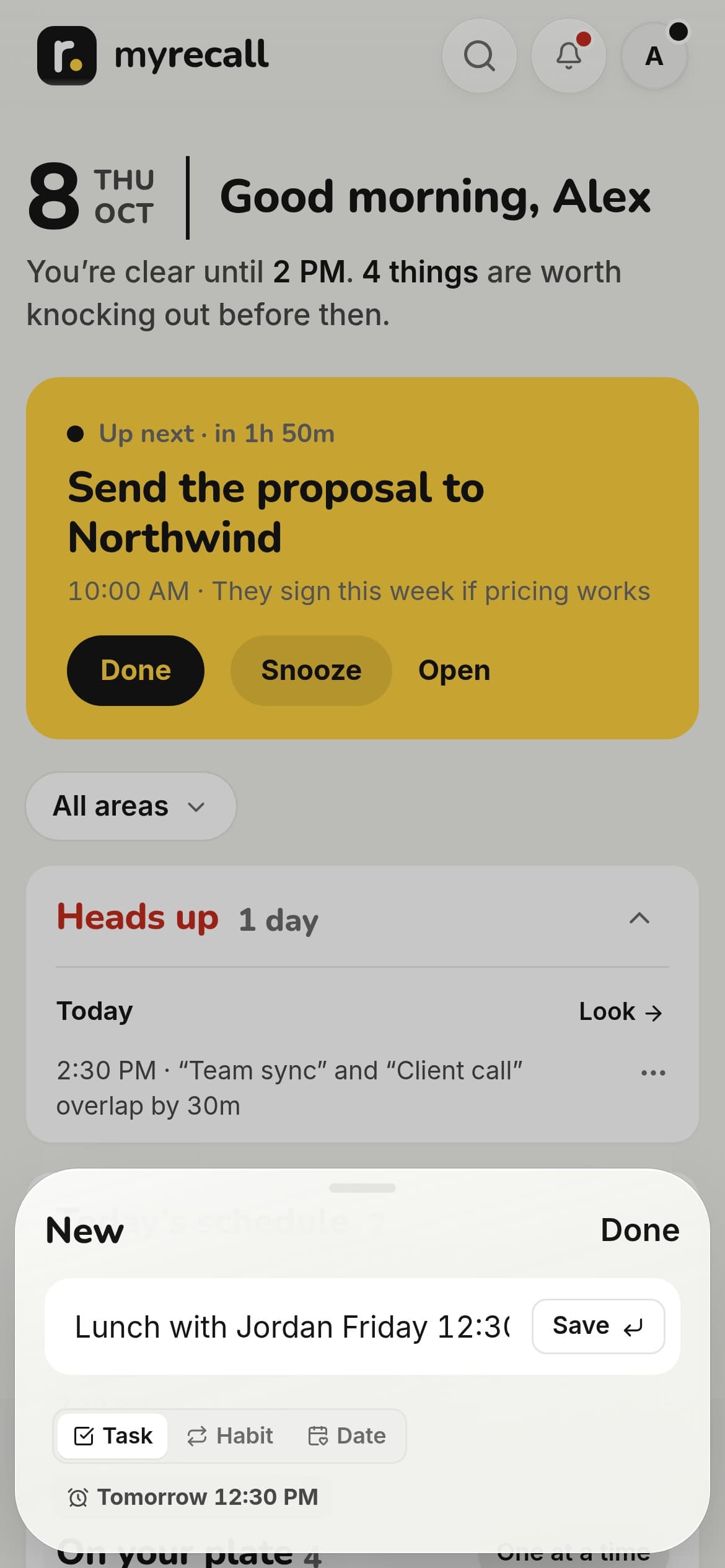Snooze the Northwind proposal reminder
Viewport: 725px width, 1568px height.
(311, 670)
